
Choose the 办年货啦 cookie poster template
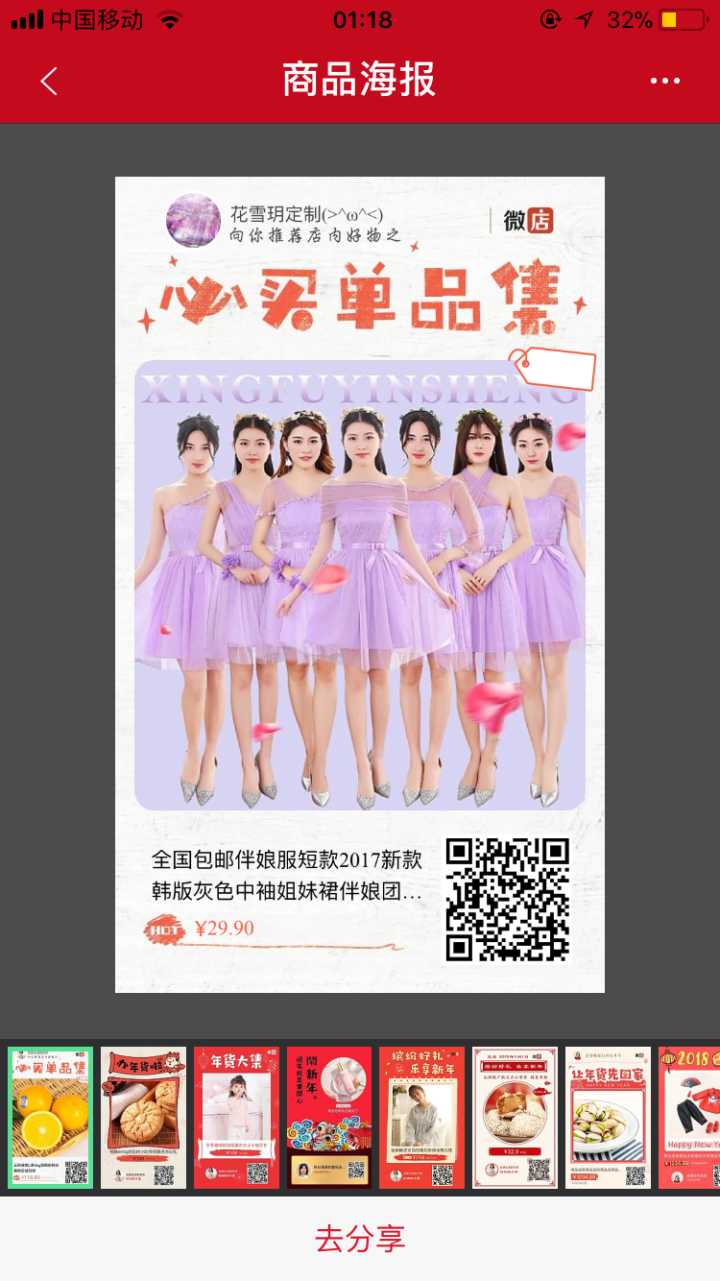[x=143, y=1117]
